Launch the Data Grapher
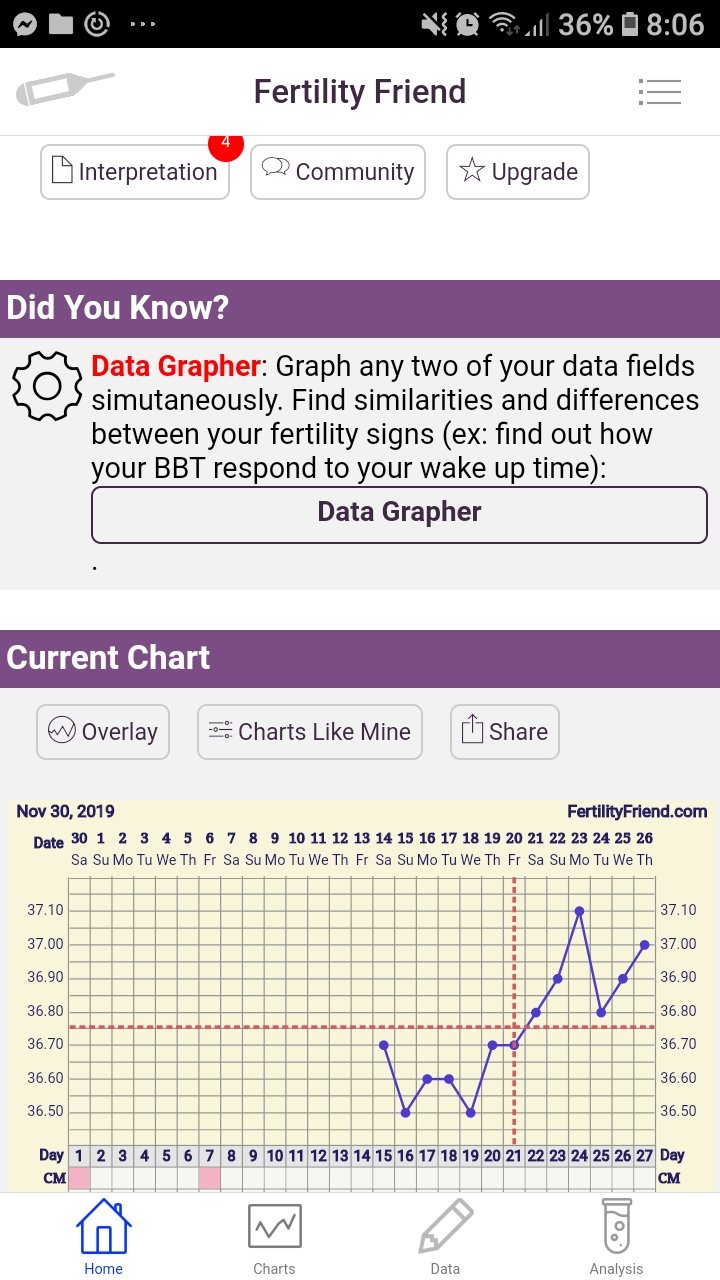The width and height of the screenshot is (720, 1280). coord(399,514)
